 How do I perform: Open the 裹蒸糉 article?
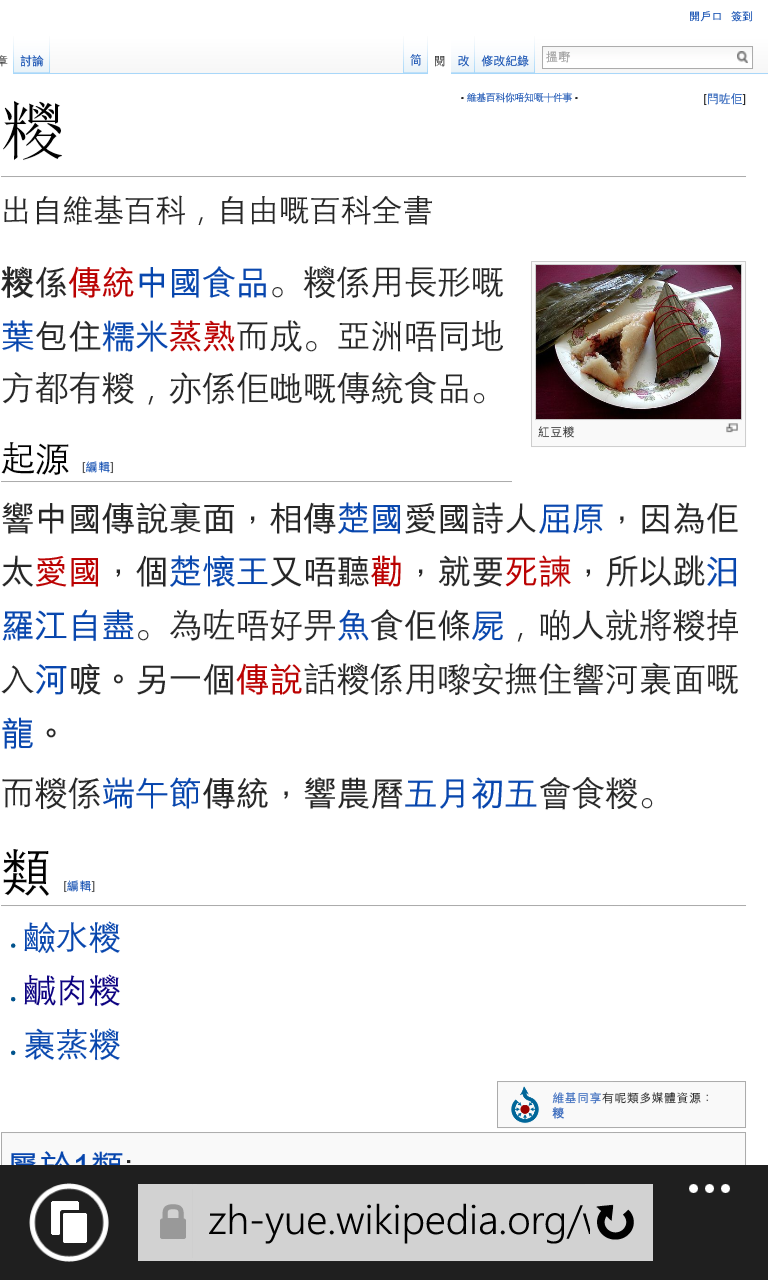click(x=72, y=1046)
